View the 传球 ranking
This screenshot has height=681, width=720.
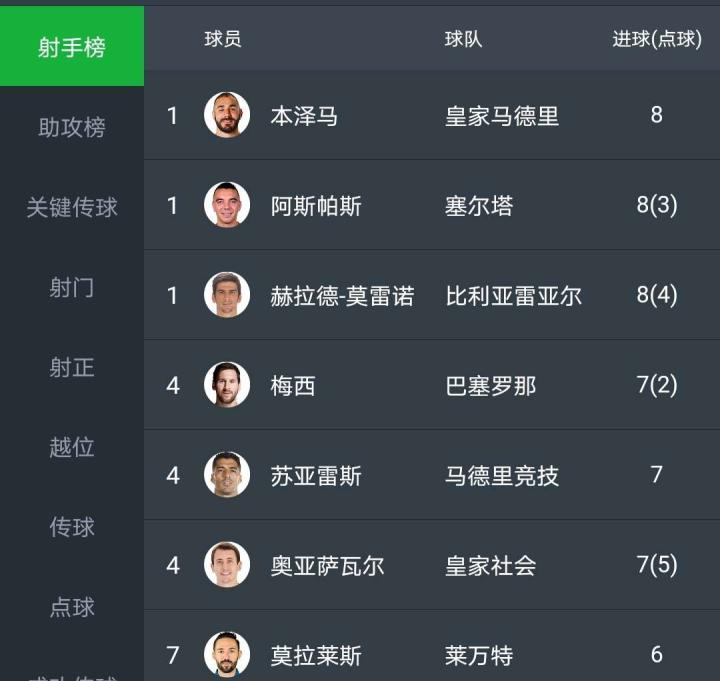[x=72, y=527]
